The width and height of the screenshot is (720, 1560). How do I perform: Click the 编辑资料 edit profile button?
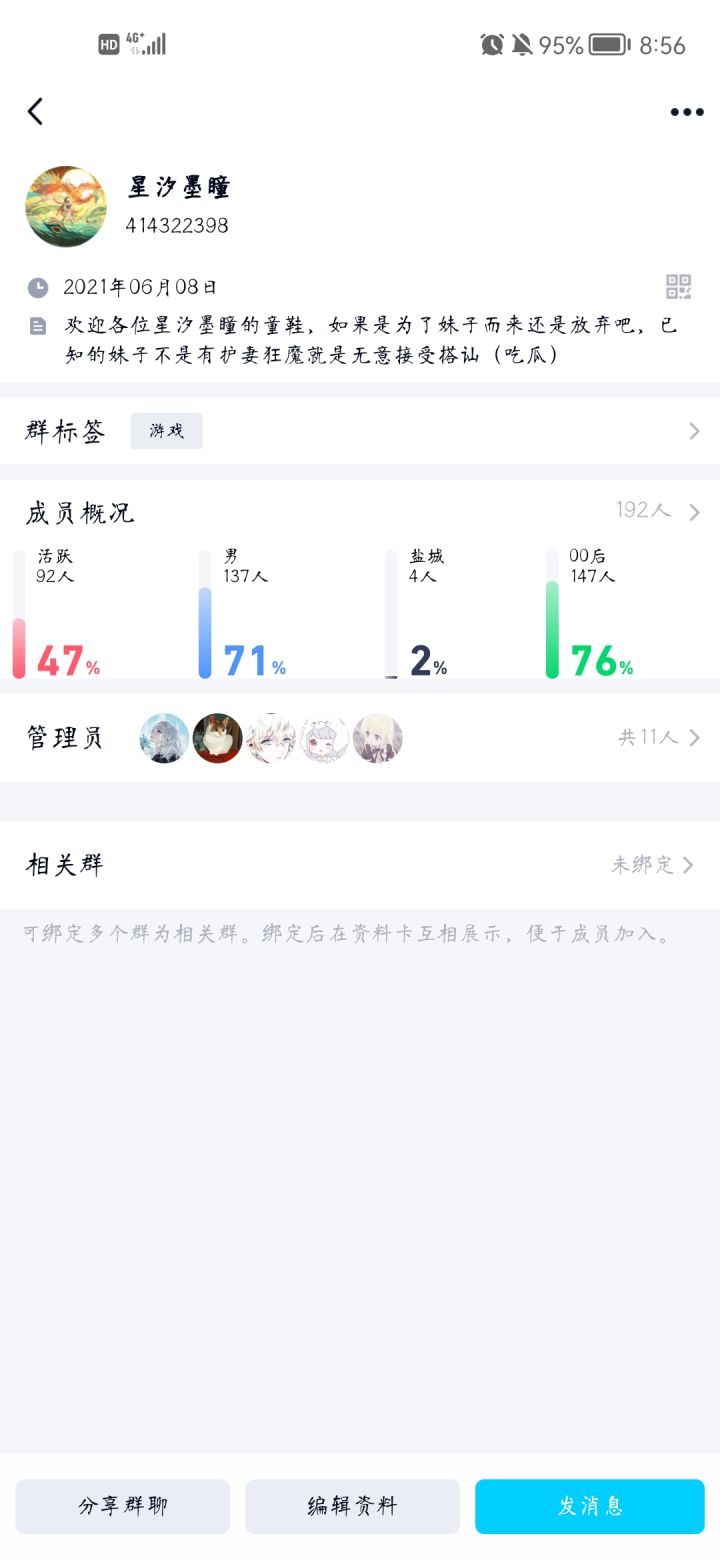(352, 1506)
